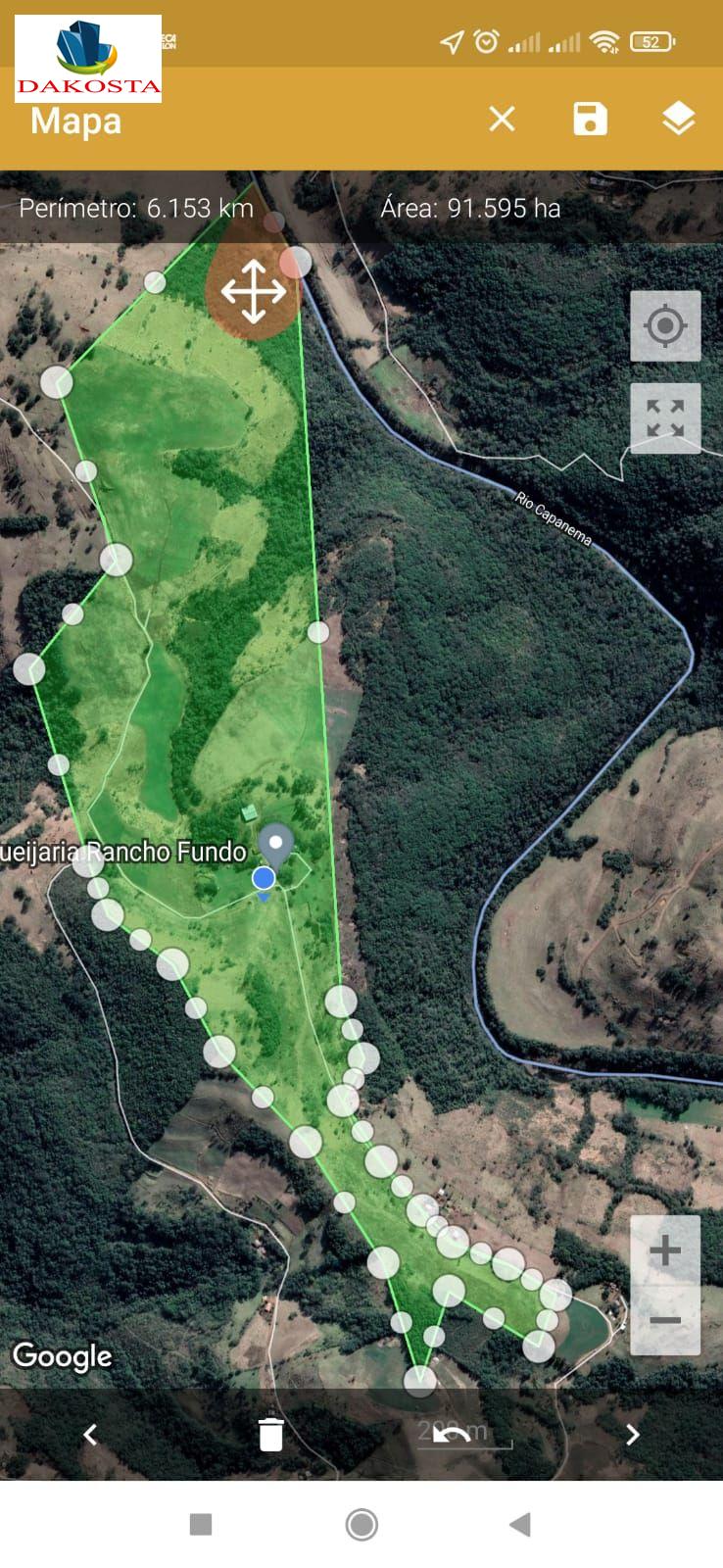
Task: Delete the selected point with trash icon
Action: (x=270, y=1434)
